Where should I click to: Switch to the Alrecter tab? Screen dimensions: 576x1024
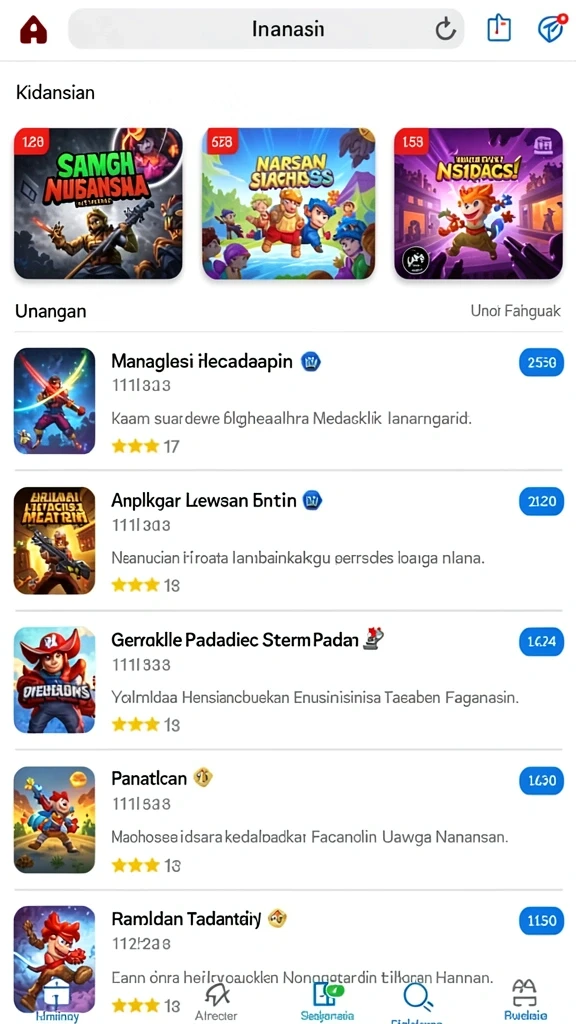pyautogui.click(x=216, y=1001)
